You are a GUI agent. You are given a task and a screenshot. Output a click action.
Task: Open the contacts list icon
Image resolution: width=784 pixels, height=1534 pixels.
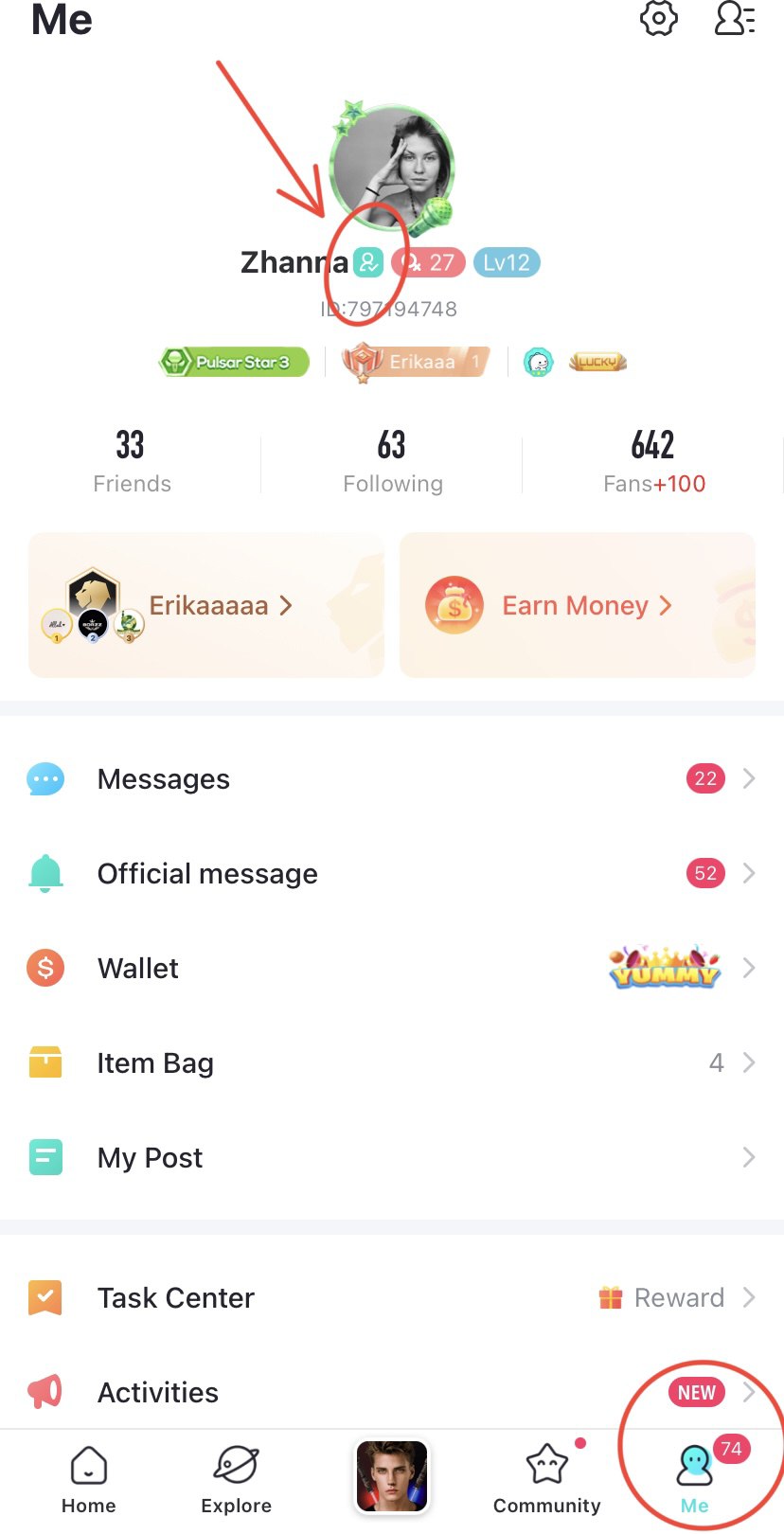[x=734, y=19]
